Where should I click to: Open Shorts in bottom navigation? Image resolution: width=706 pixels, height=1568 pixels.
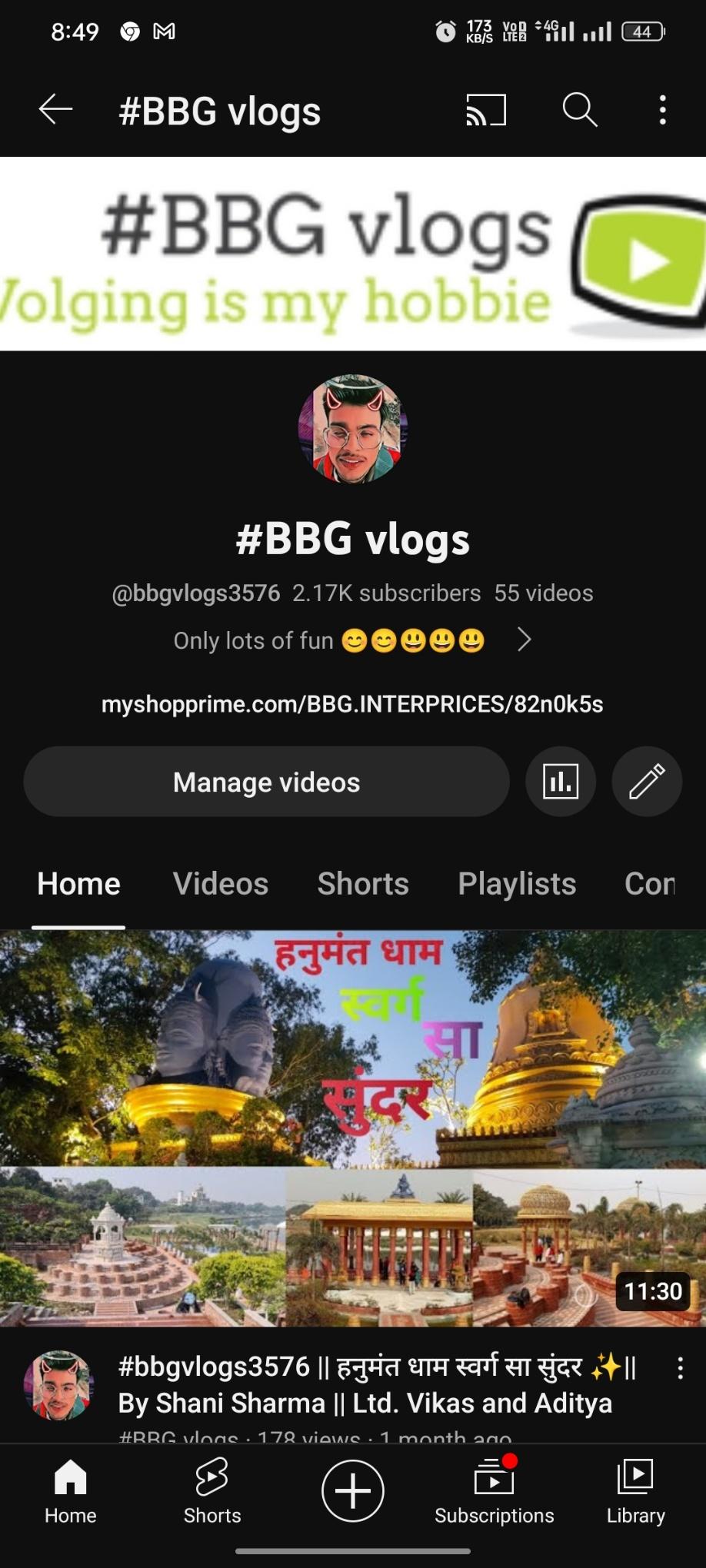211,1491
